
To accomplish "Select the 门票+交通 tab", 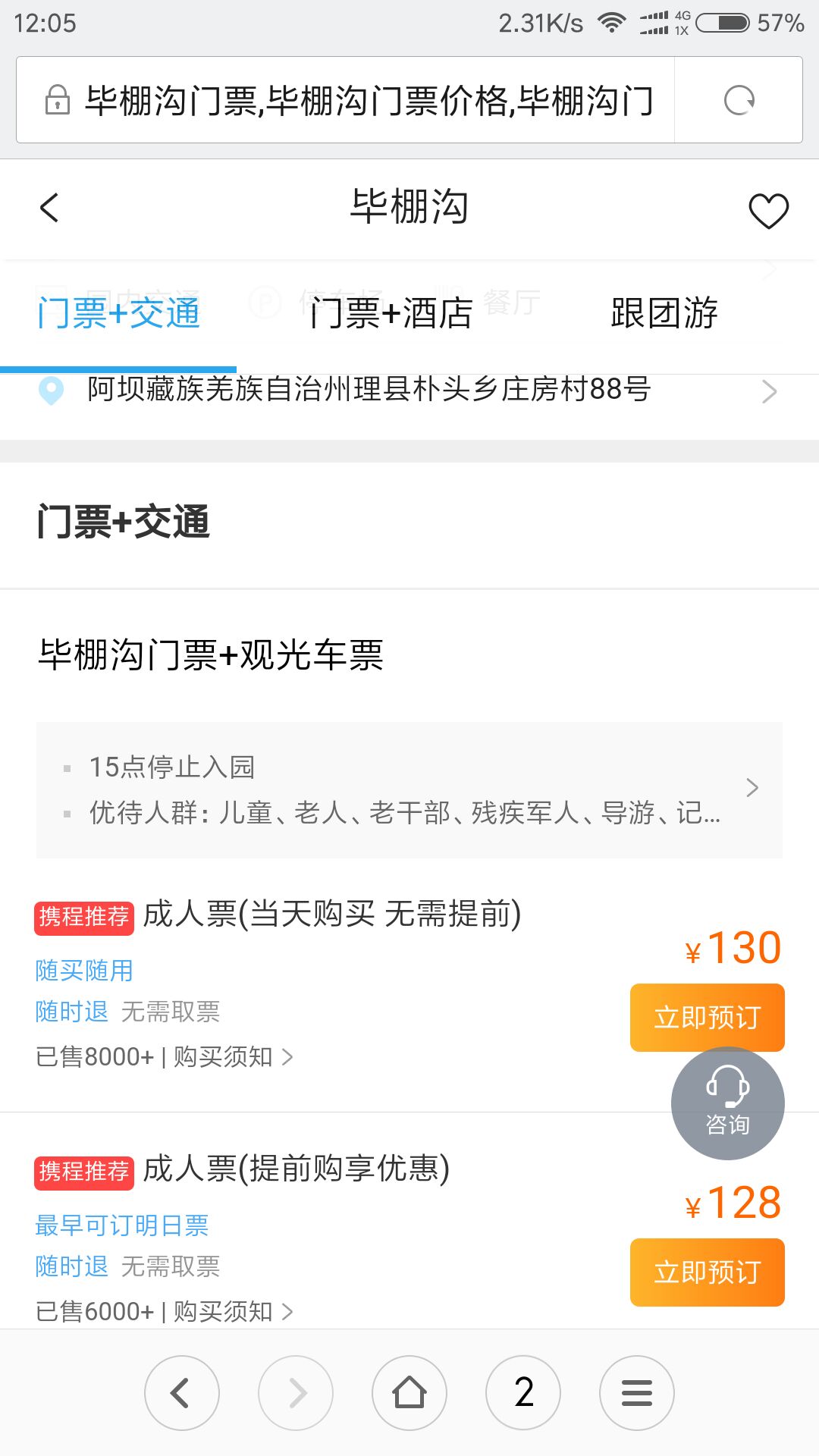I will pyautogui.click(x=118, y=313).
